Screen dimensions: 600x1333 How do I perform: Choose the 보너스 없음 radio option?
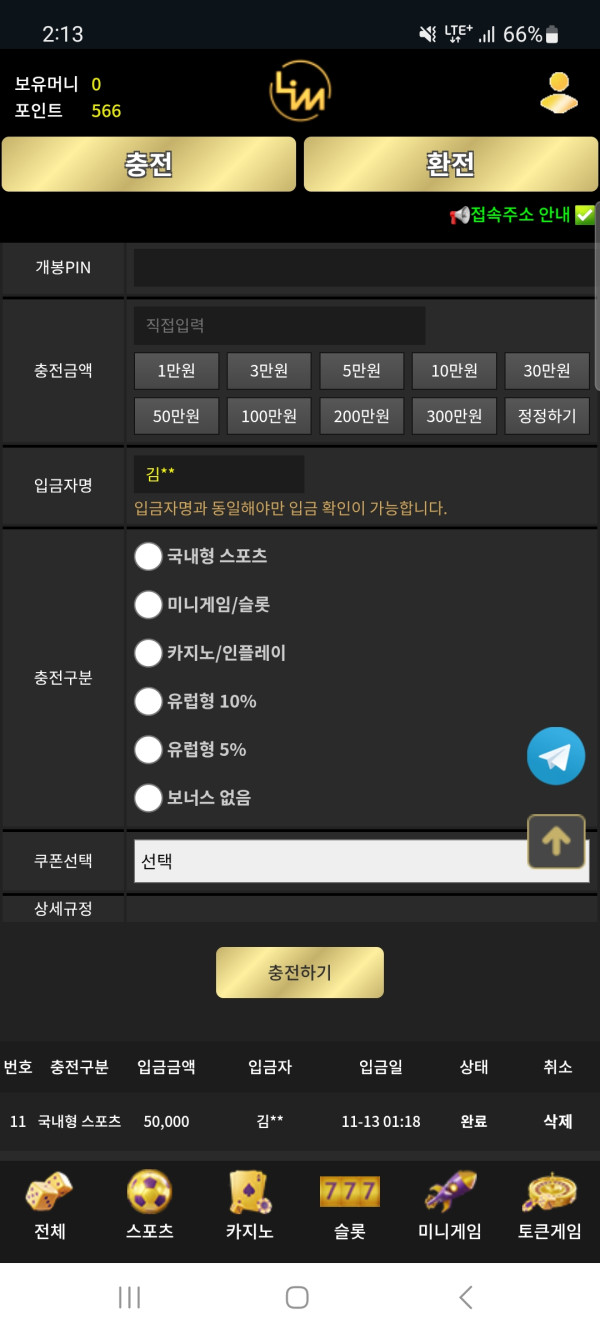pyautogui.click(x=148, y=798)
